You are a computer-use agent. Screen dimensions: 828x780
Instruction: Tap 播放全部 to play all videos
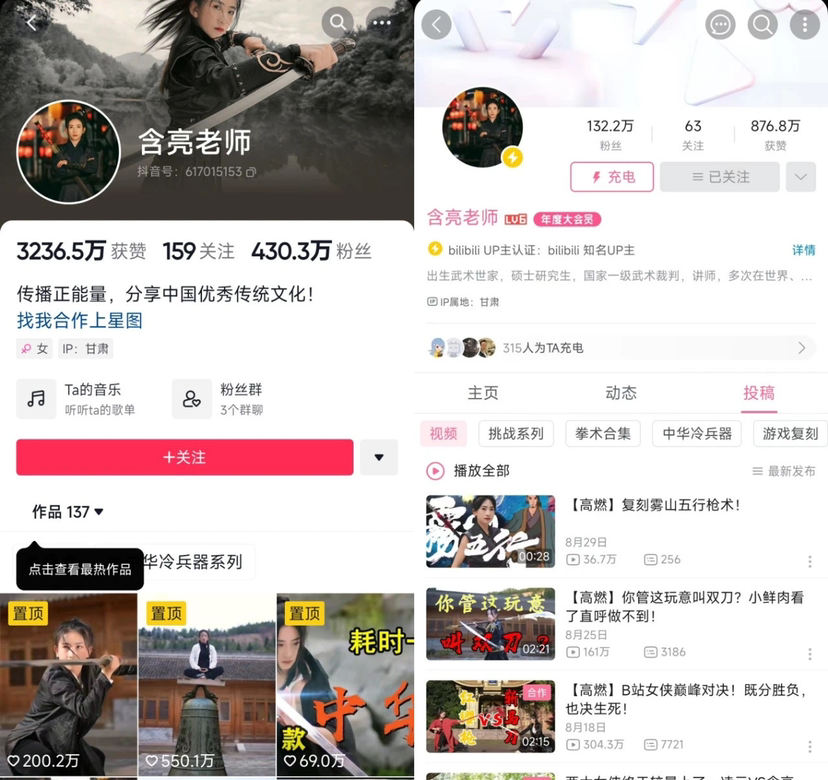tap(470, 470)
